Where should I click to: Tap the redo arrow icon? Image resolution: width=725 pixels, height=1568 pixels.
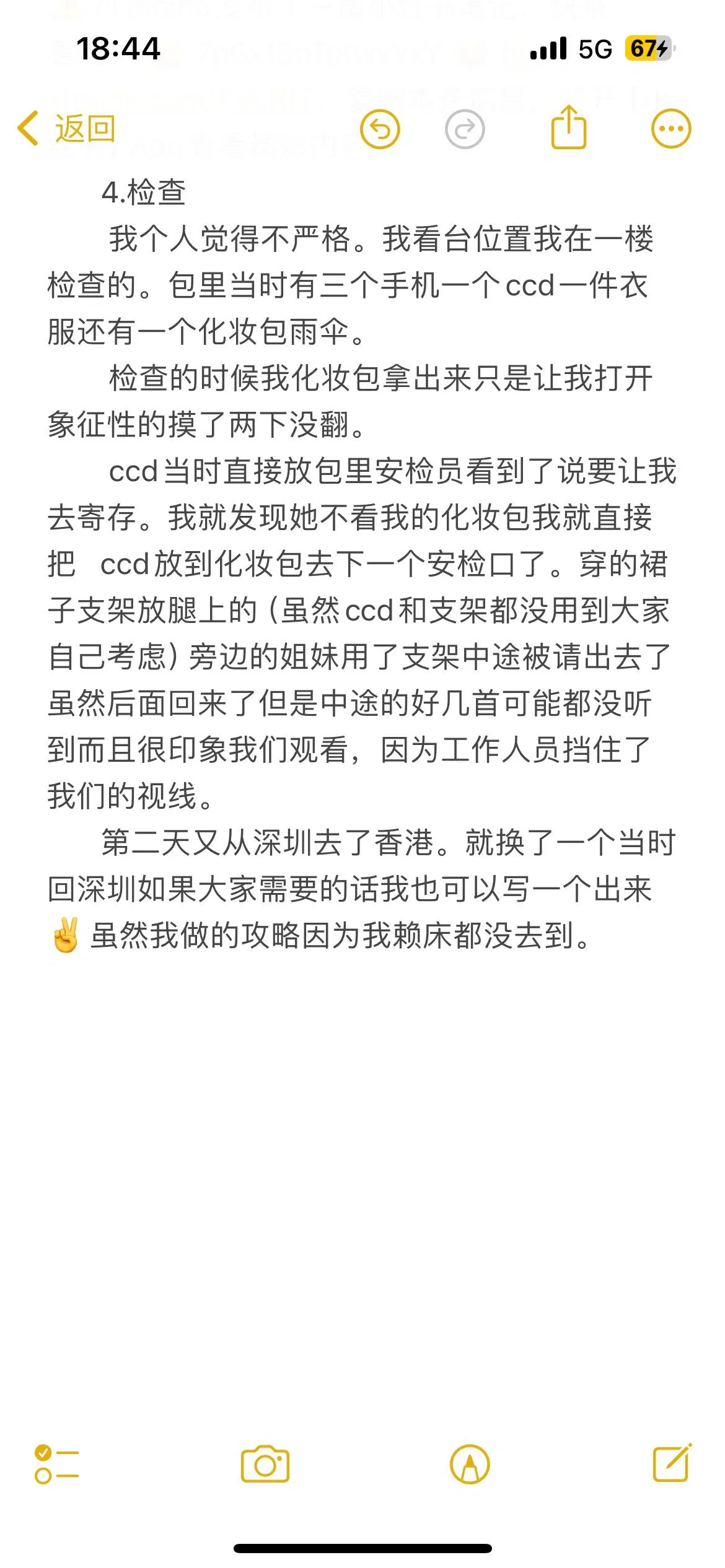pyautogui.click(x=465, y=129)
